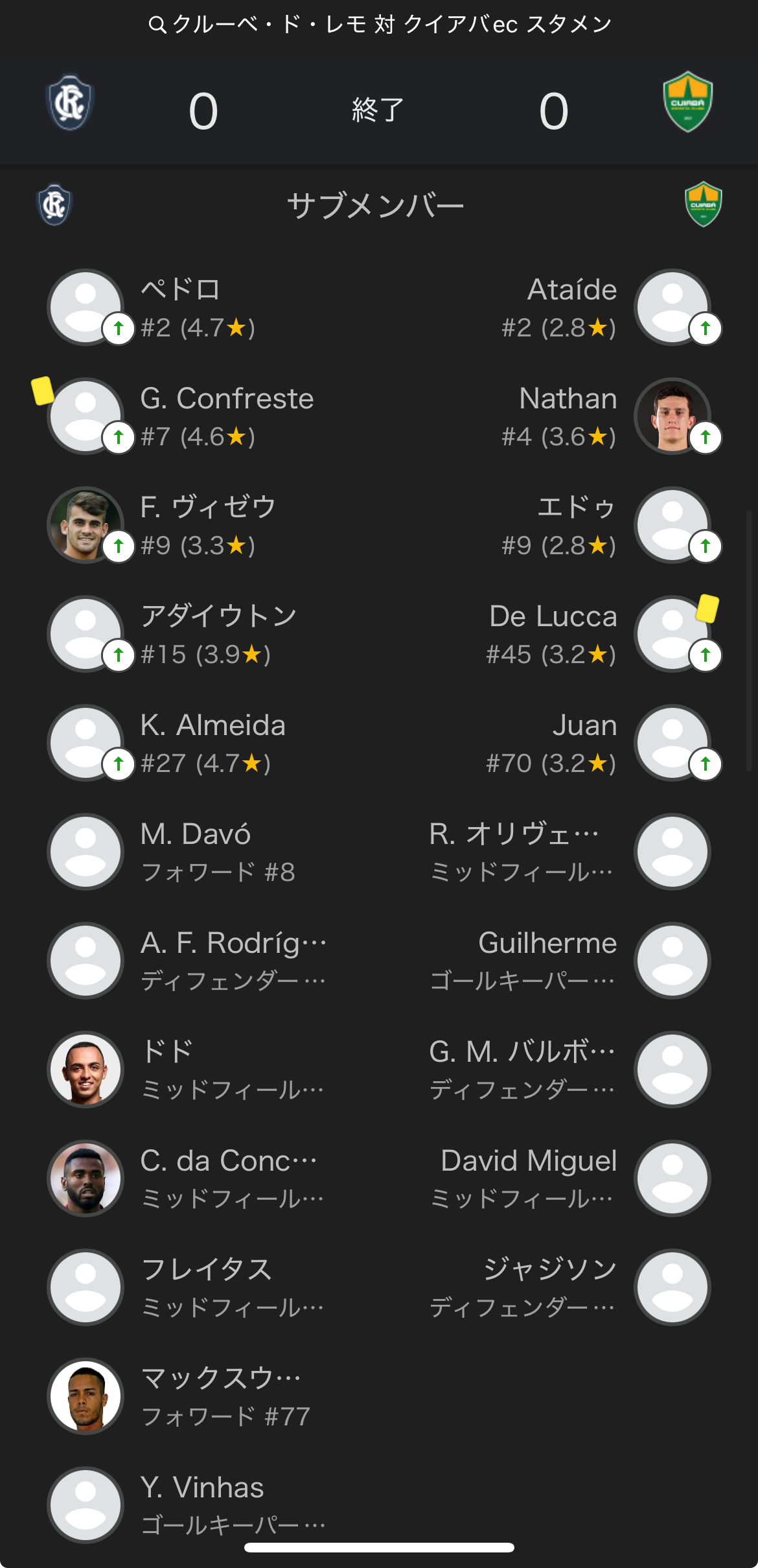Viewport: 758px width, 1568px height.
Task: Open Clube do Remo team crest
Action: click(70, 104)
